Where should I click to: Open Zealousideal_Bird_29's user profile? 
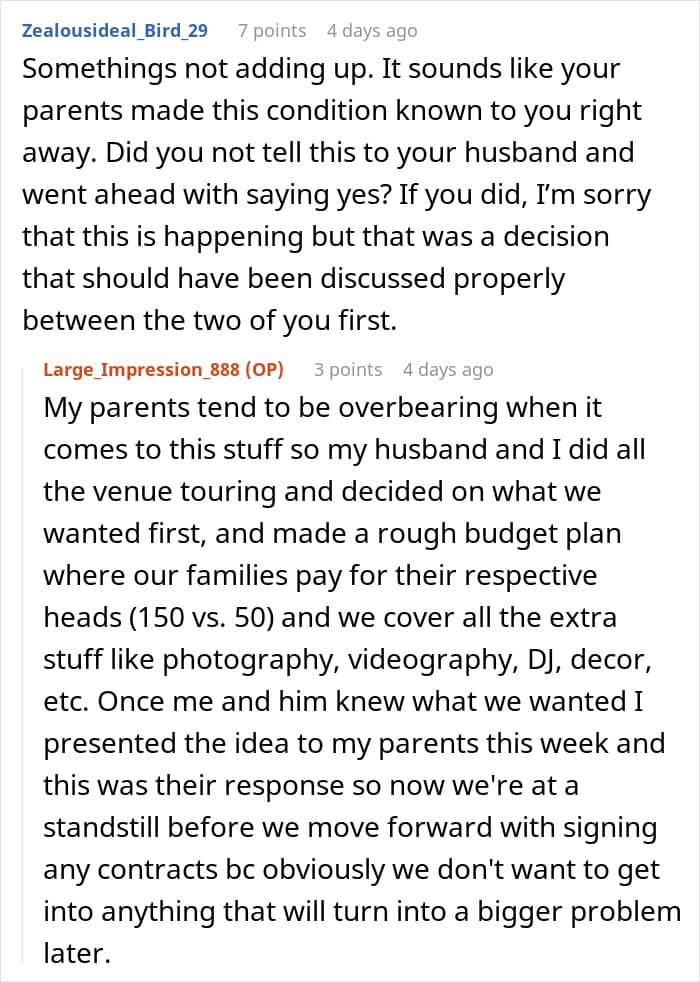click(115, 30)
